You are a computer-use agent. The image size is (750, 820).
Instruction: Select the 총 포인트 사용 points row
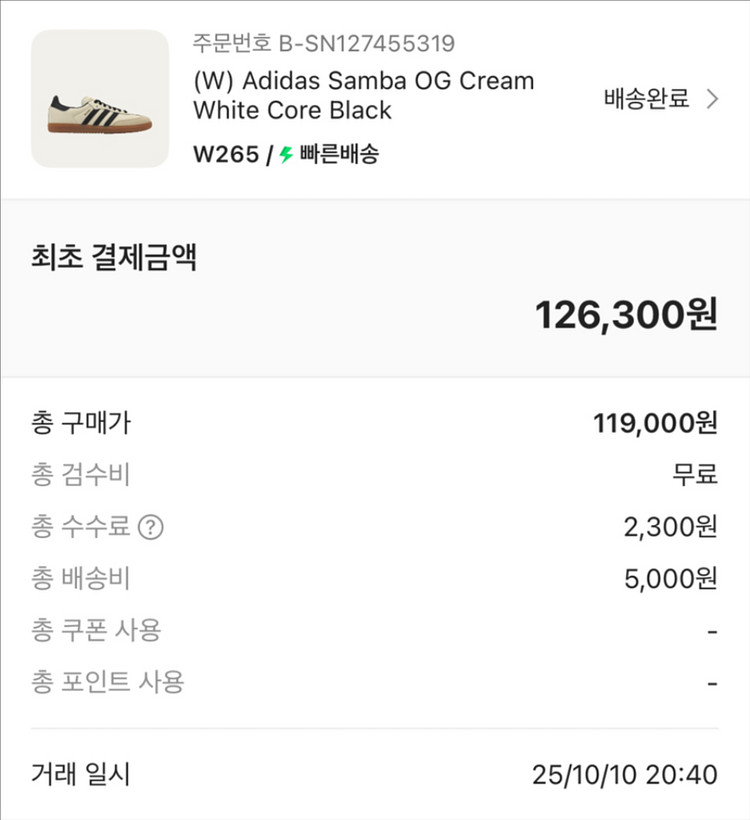coord(104,682)
